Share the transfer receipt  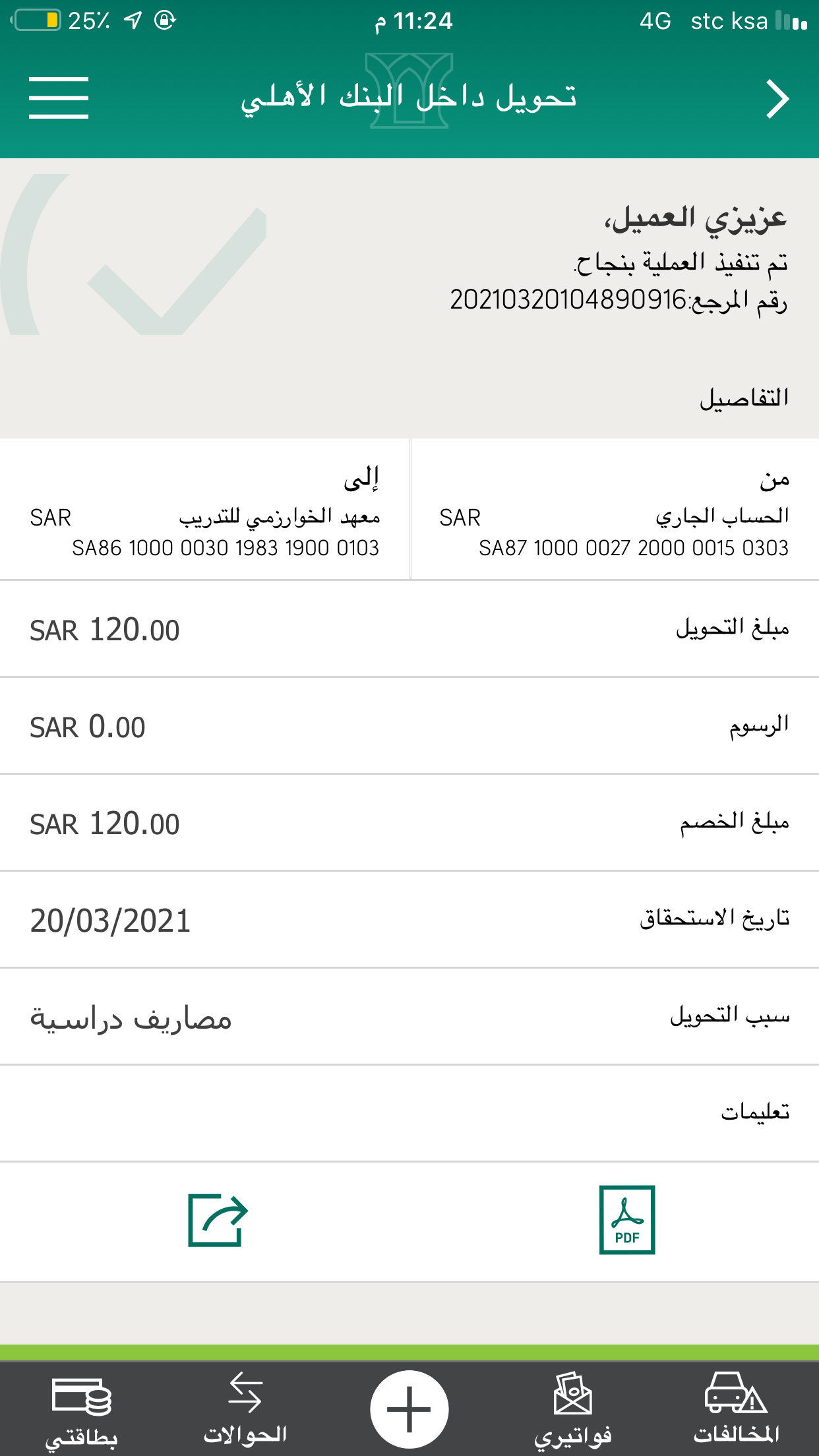point(218,1220)
